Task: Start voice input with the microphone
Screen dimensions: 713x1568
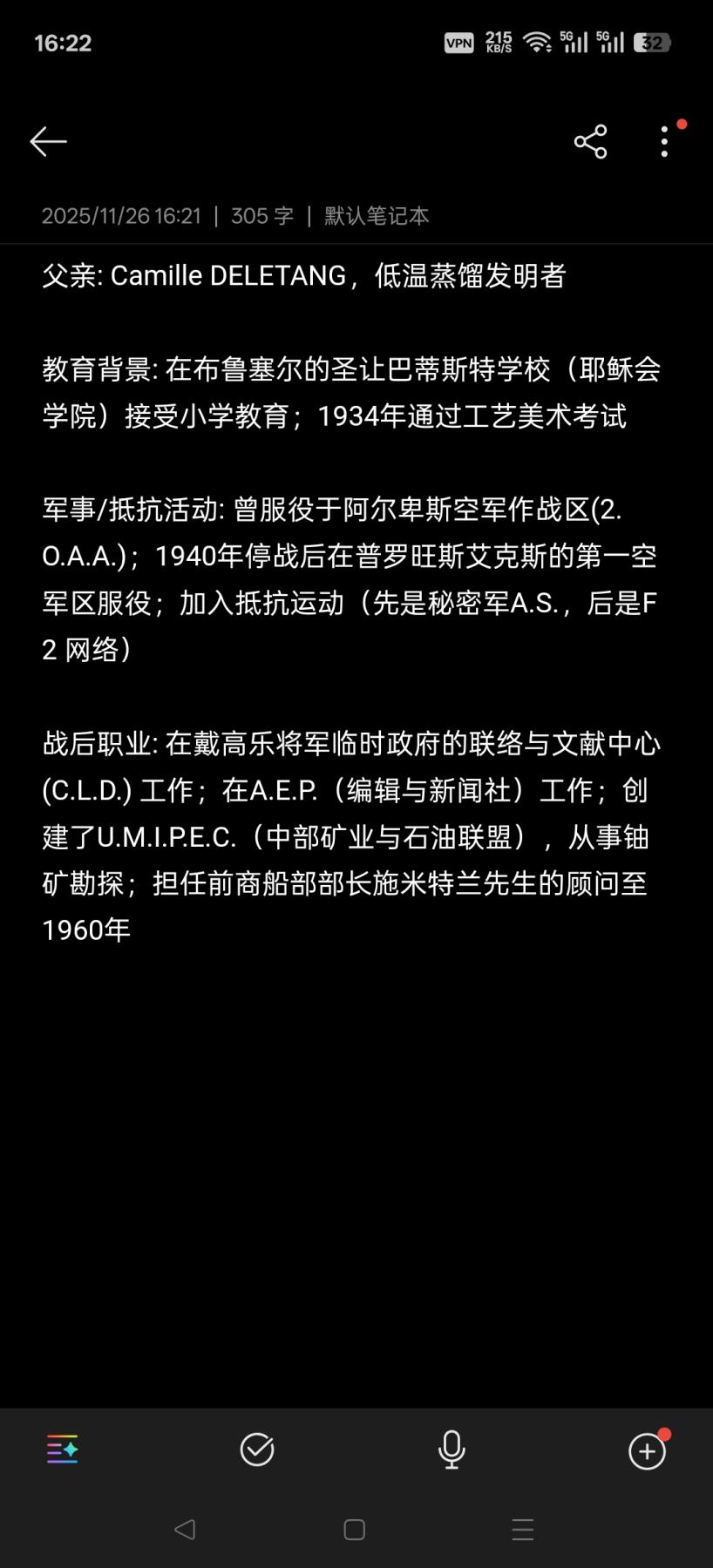Action: (452, 1450)
